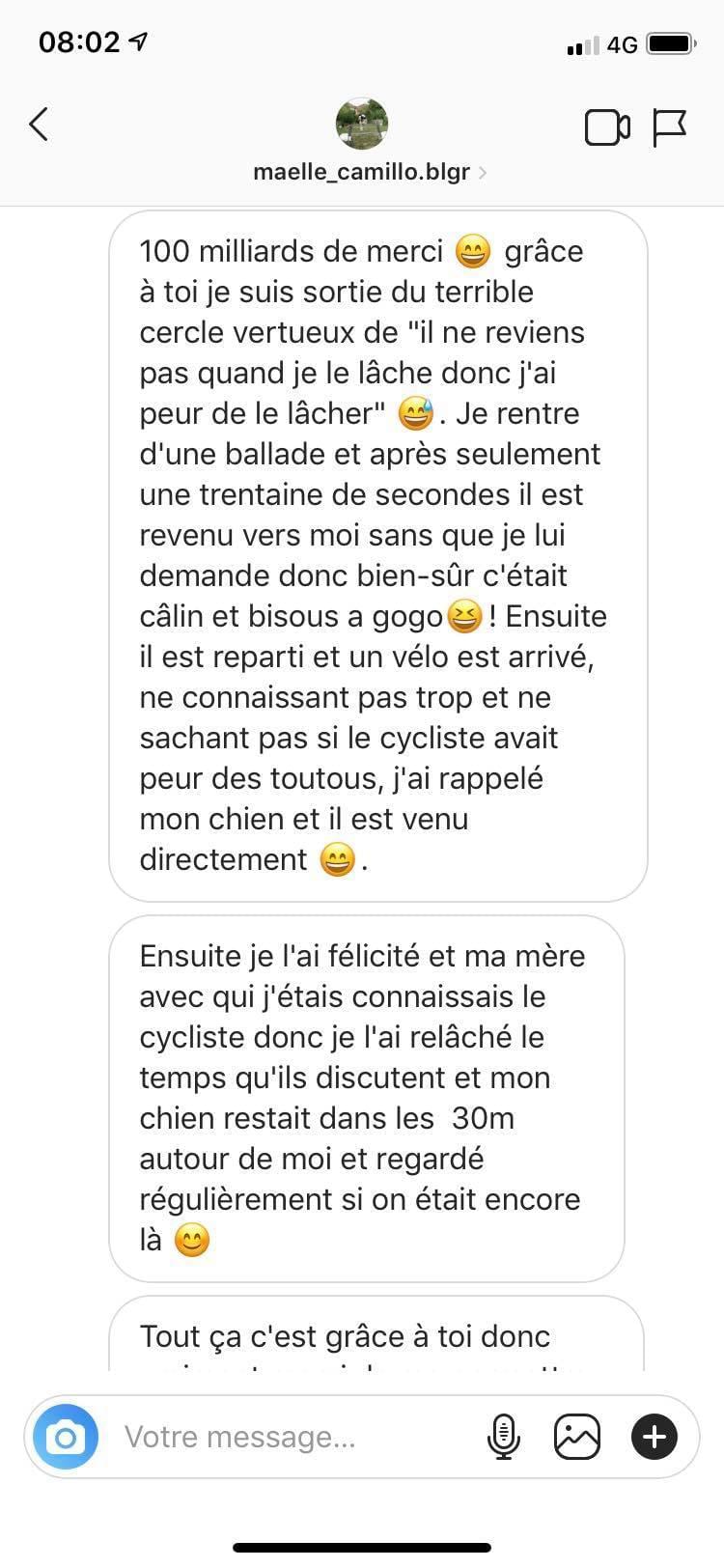This screenshot has width=724, height=1568.
Task: Open the plus menu for more options
Action: pyautogui.click(x=654, y=1437)
